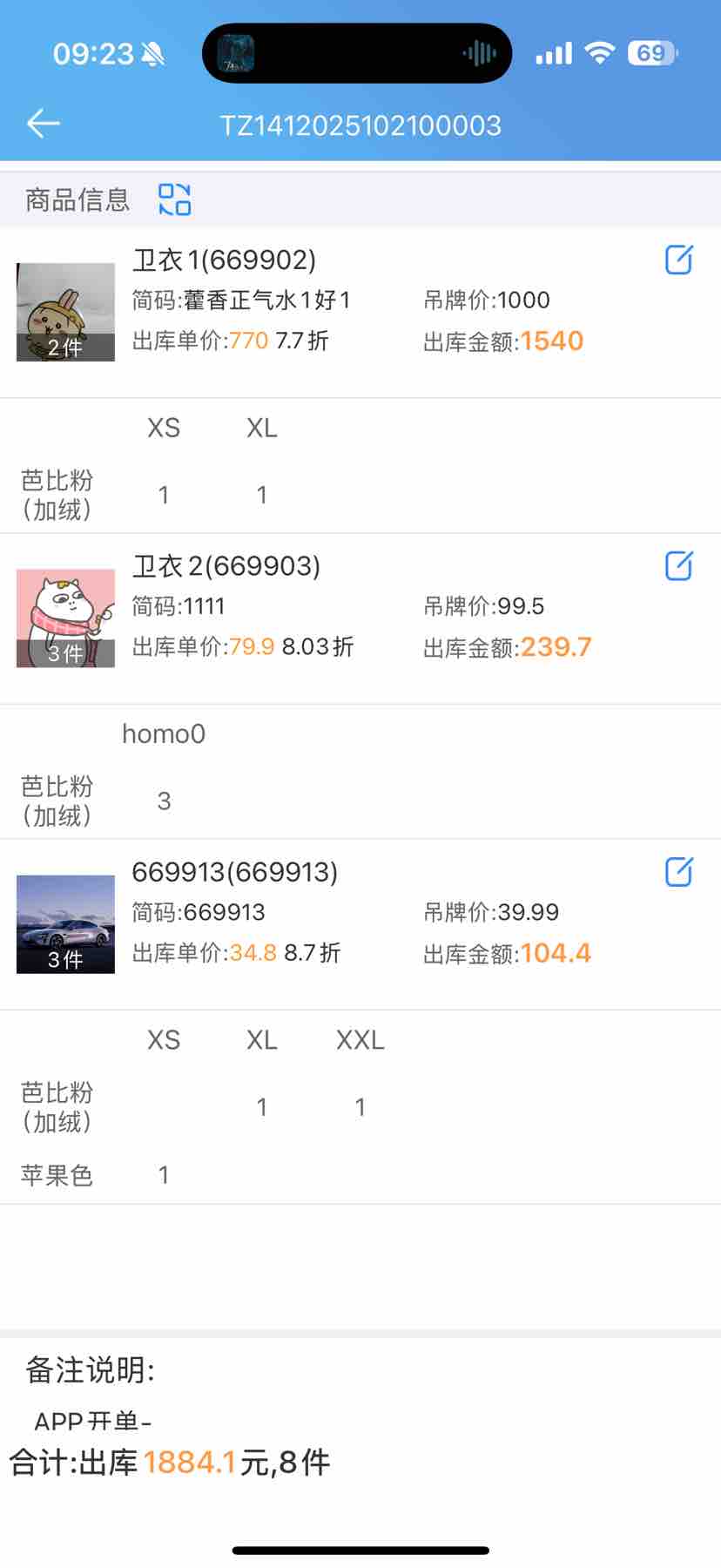Tap the scan icon beside 商品信息
Image resolution: width=721 pixels, height=1568 pixels.
coord(174,199)
